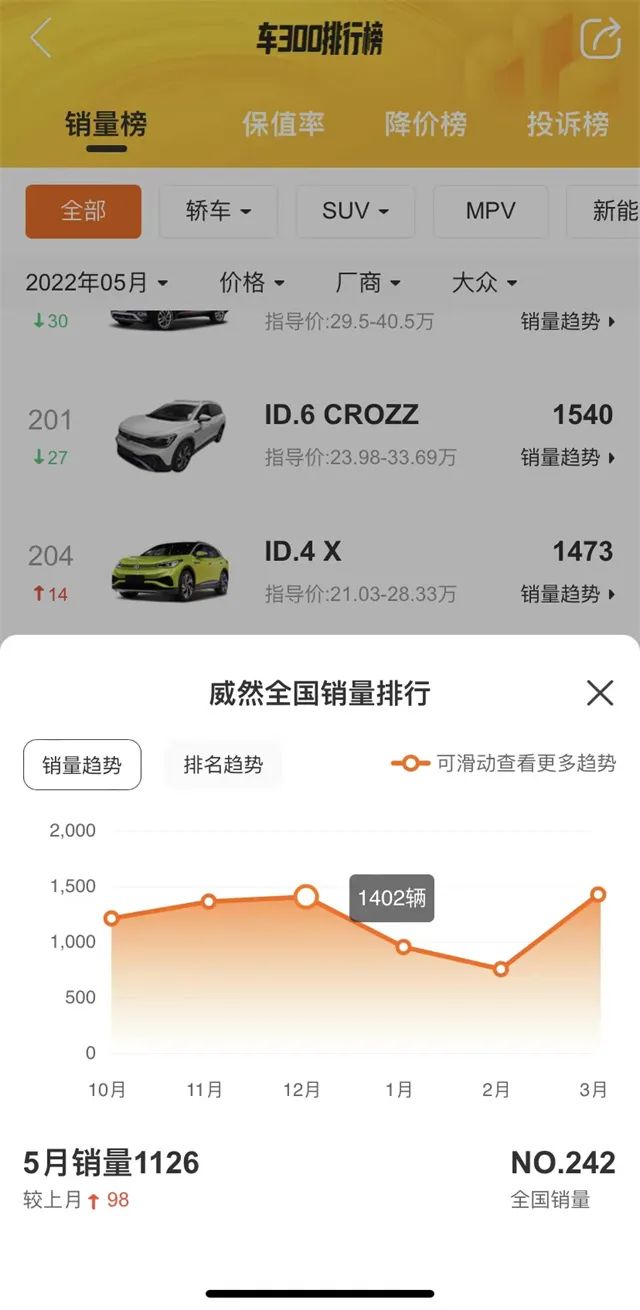This screenshot has width=640, height=1310.
Task: Tap the 1月 data point on chart
Action: [x=403, y=946]
